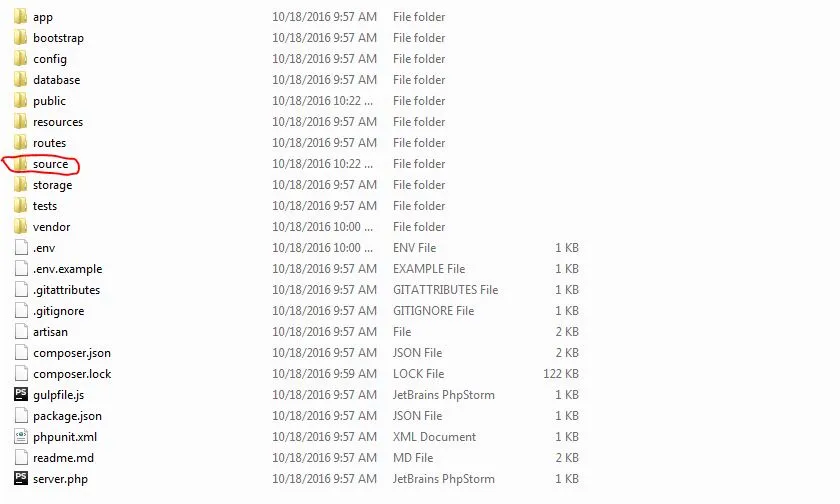
Task: Select the .env file
Action: pos(43,248)
